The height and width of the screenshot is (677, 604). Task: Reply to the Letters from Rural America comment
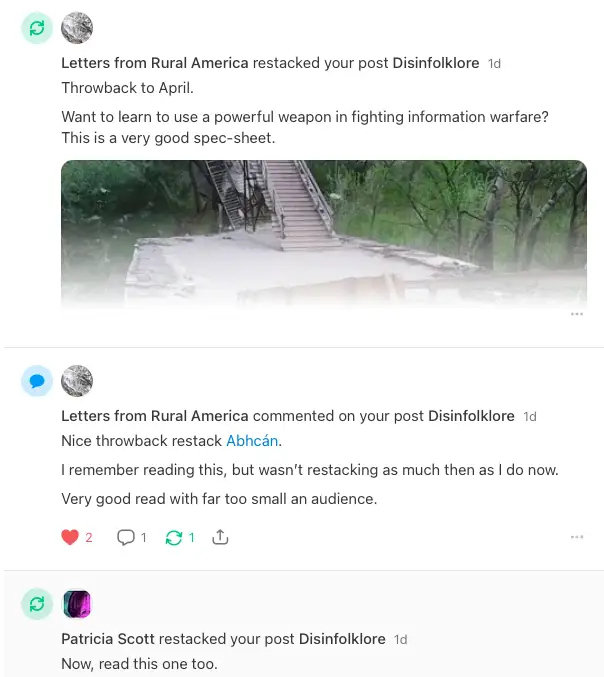[126, 537]
